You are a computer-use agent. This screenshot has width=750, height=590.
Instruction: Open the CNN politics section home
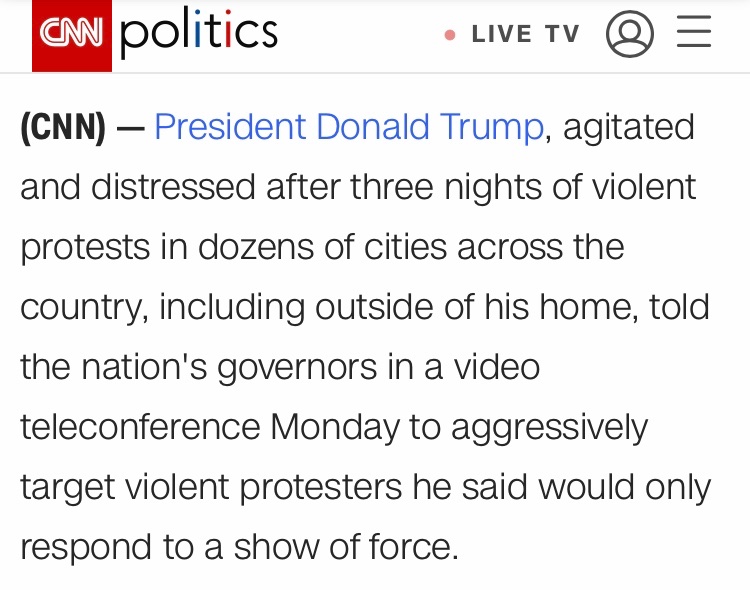[198, 33]
